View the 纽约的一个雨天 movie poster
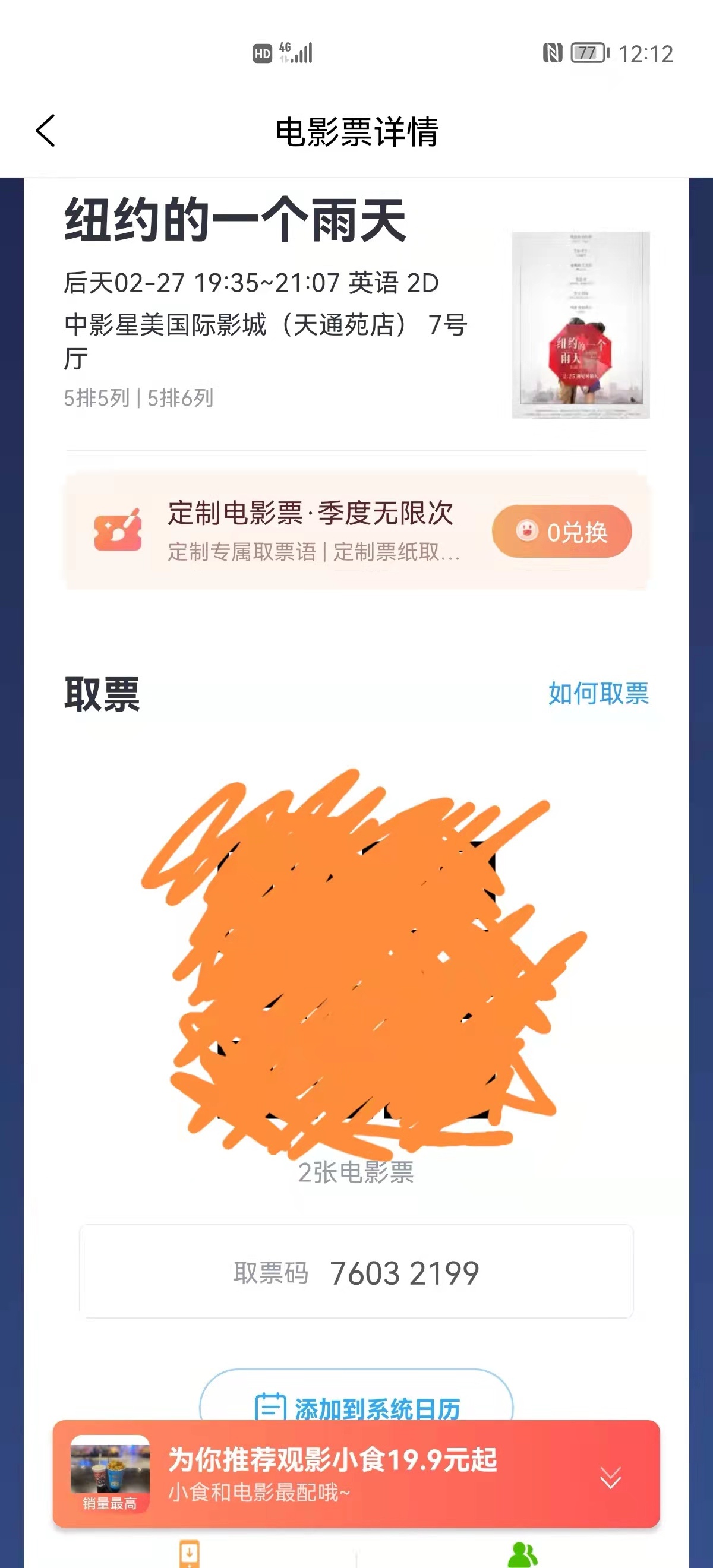 pos(581,324)
